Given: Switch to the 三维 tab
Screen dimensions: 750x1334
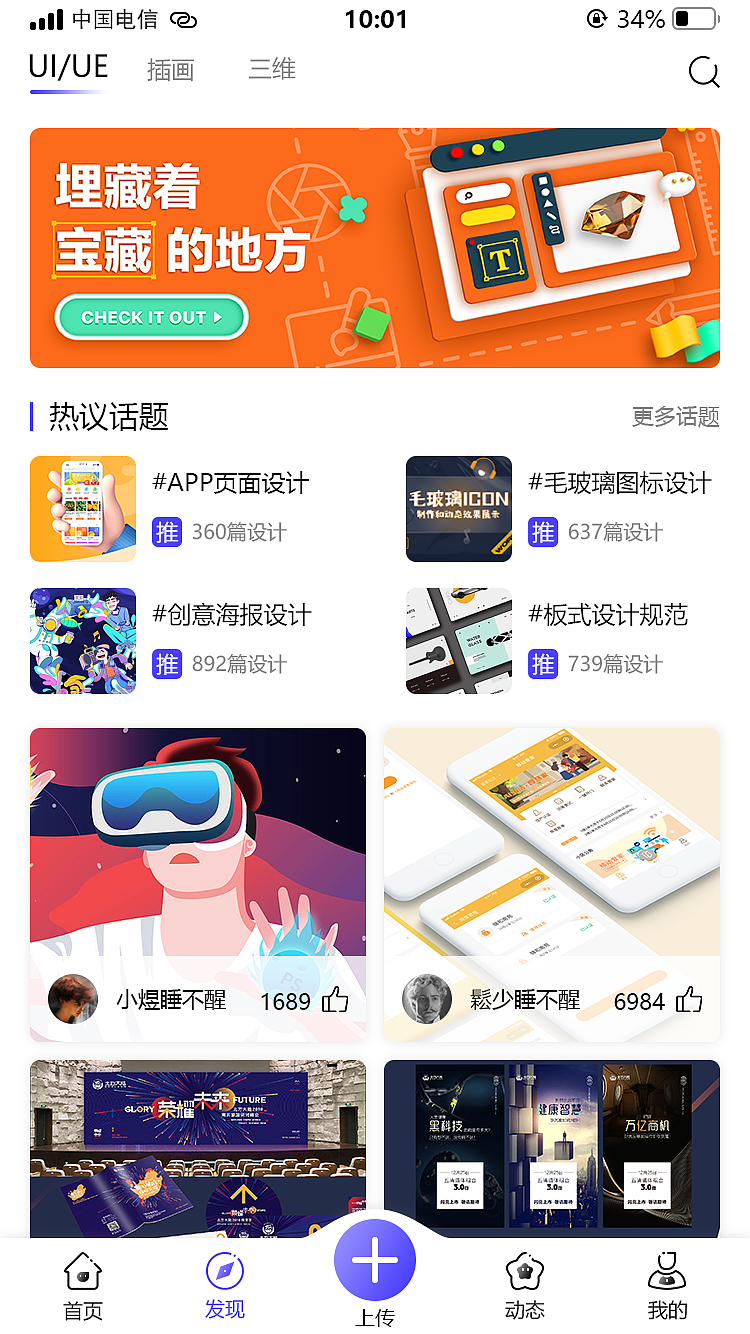Looking at the screenshot, I should (271, 69).
